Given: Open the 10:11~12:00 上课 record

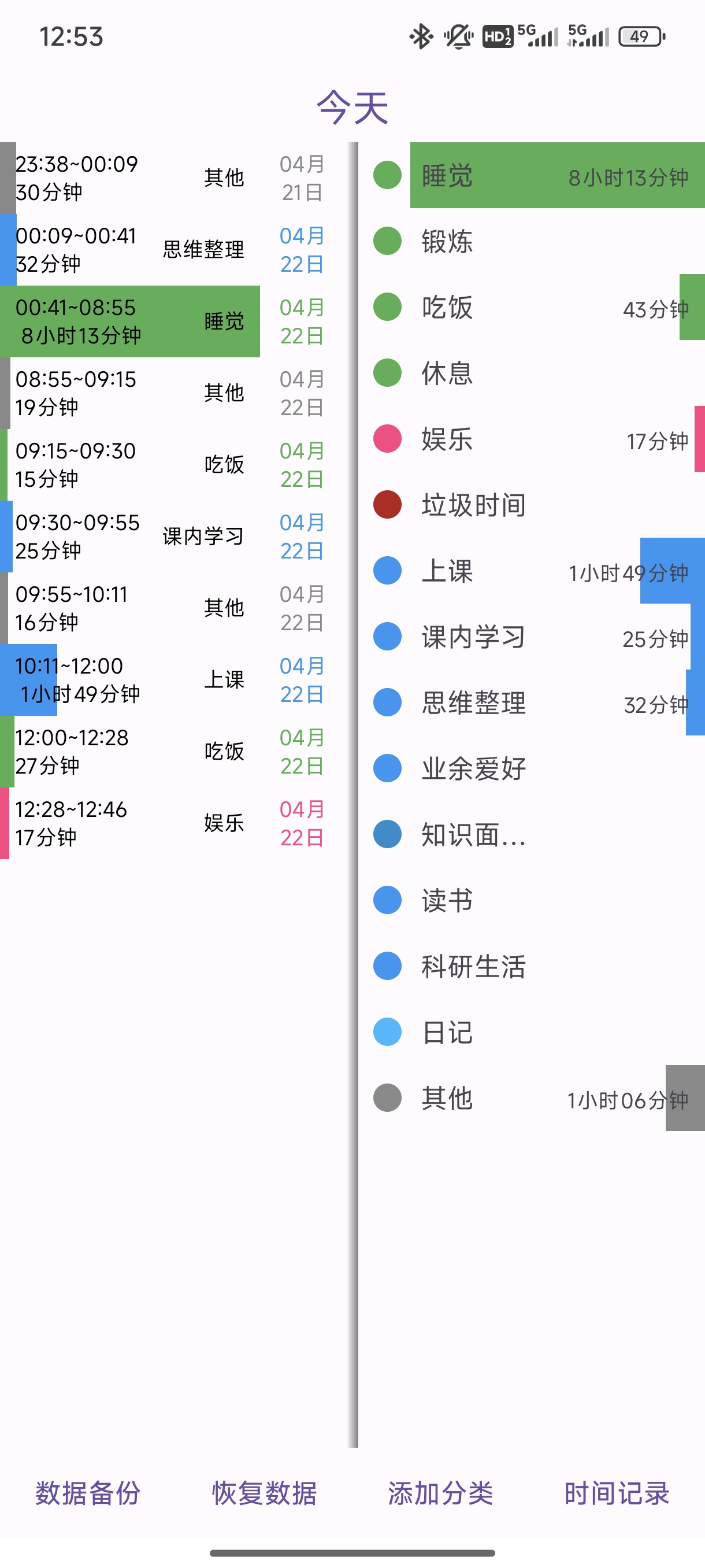Looking at the screenshot, I should (173, 680).
